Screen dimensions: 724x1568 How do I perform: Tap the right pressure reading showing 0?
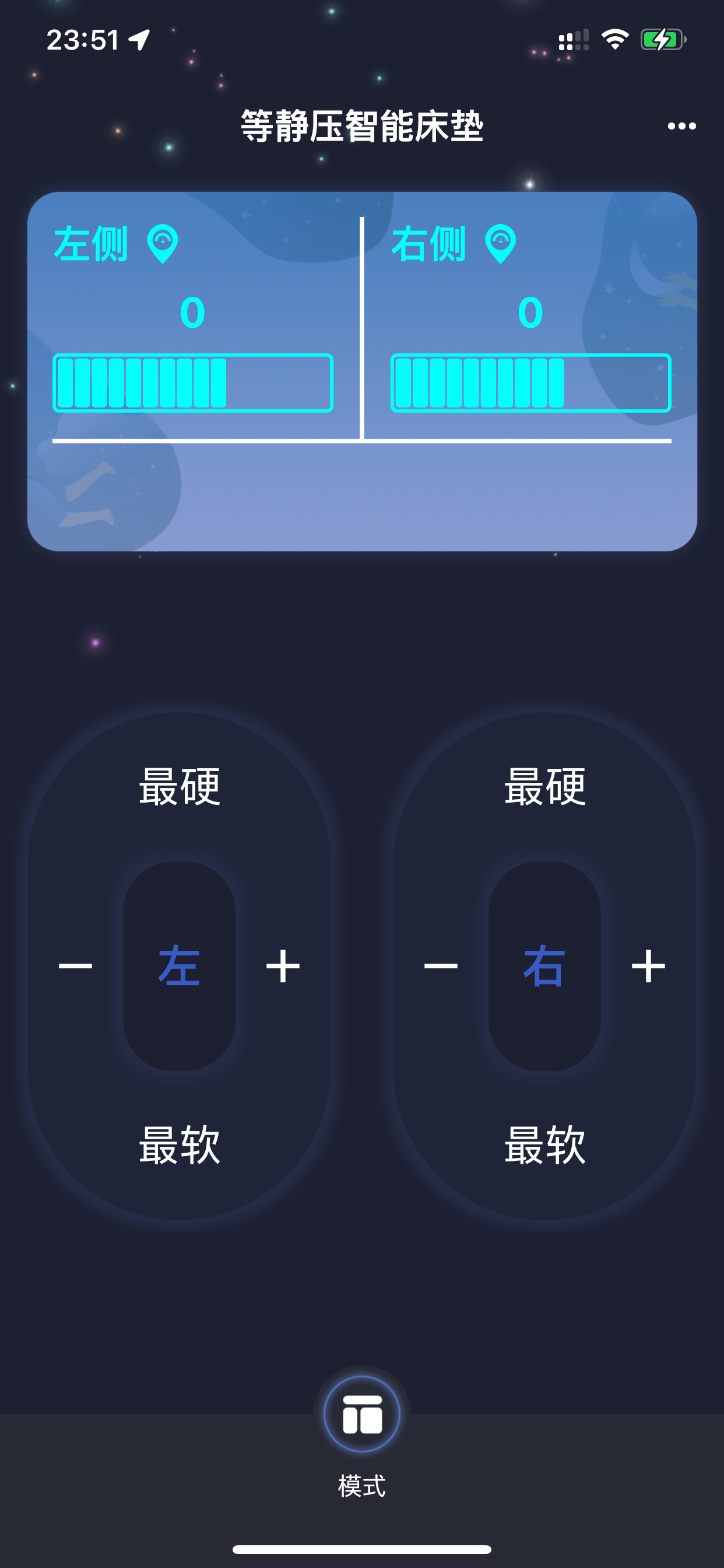(x=529, y=313)
